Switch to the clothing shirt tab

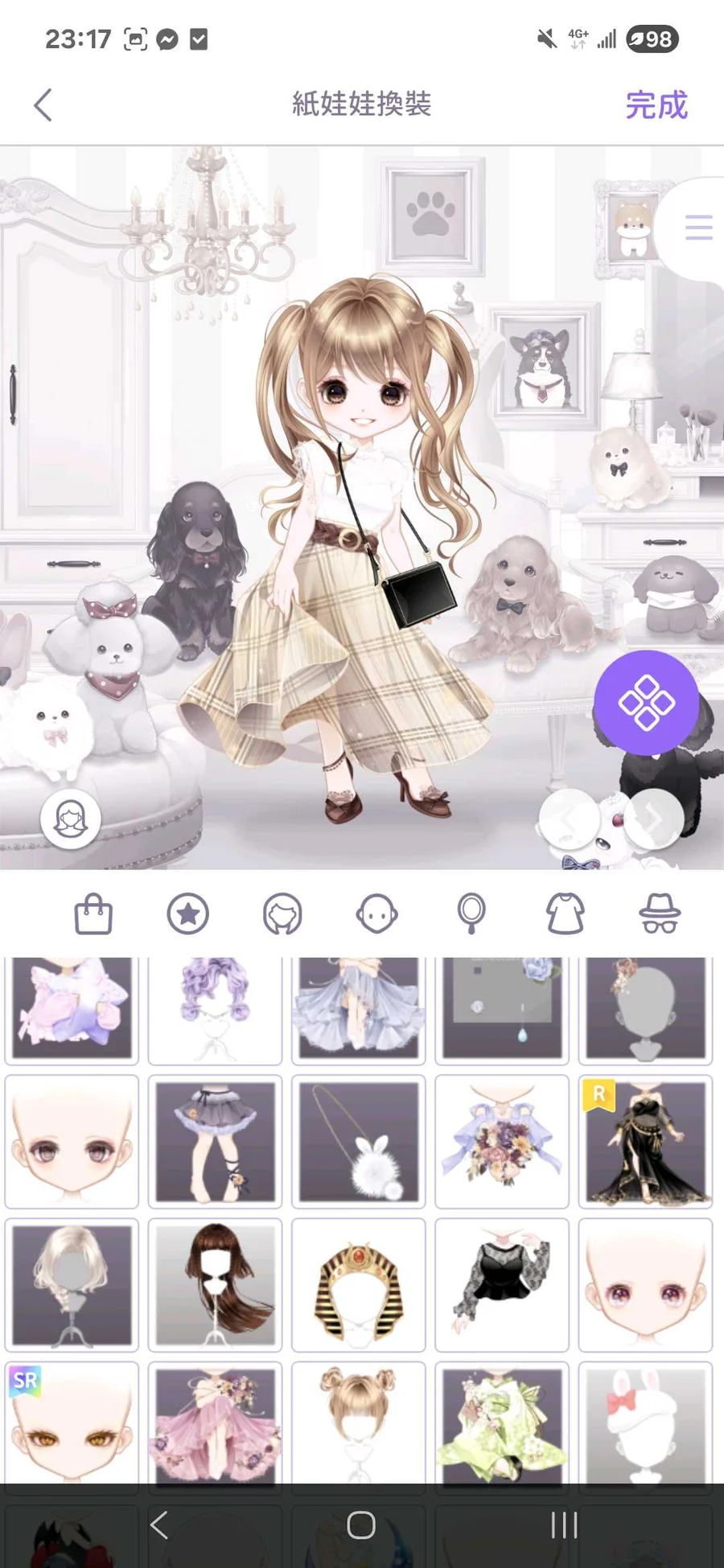[566, 914]
